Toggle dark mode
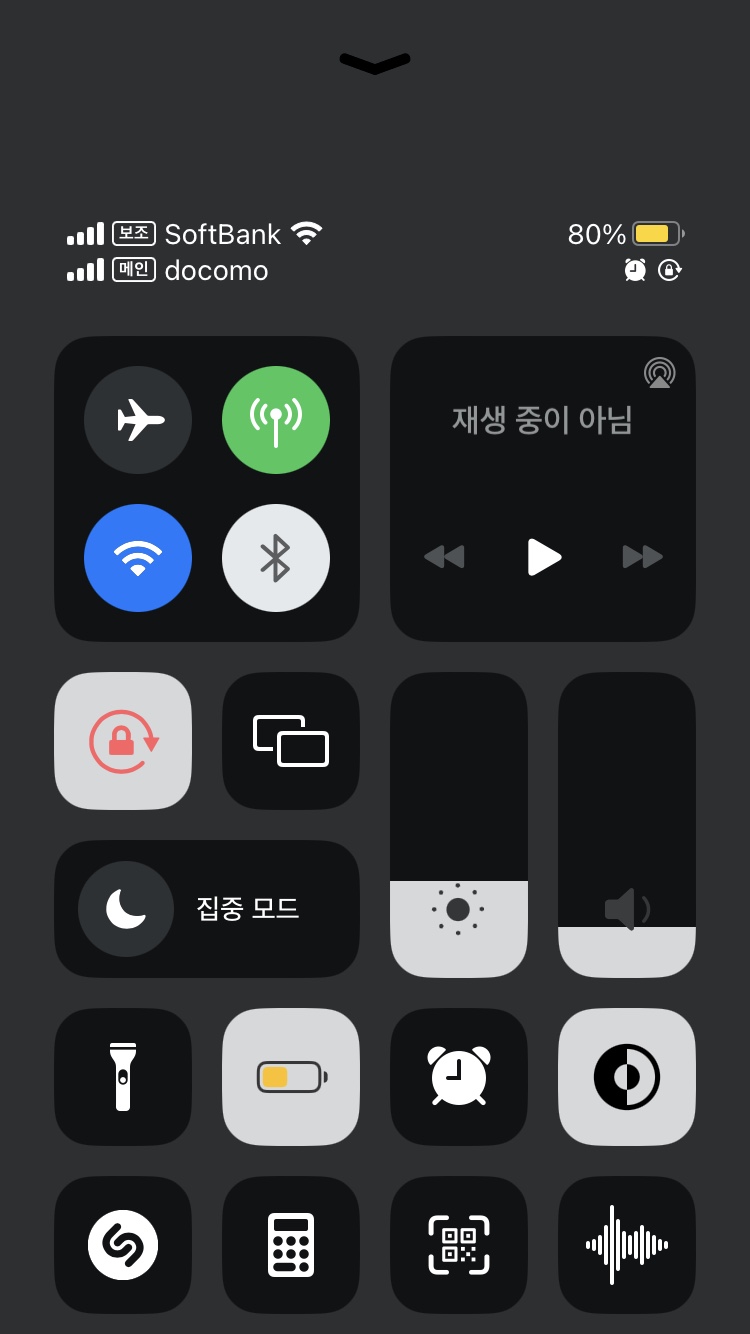Image resolution: width=750 pixels, height=1334 pixels. 627,1077
